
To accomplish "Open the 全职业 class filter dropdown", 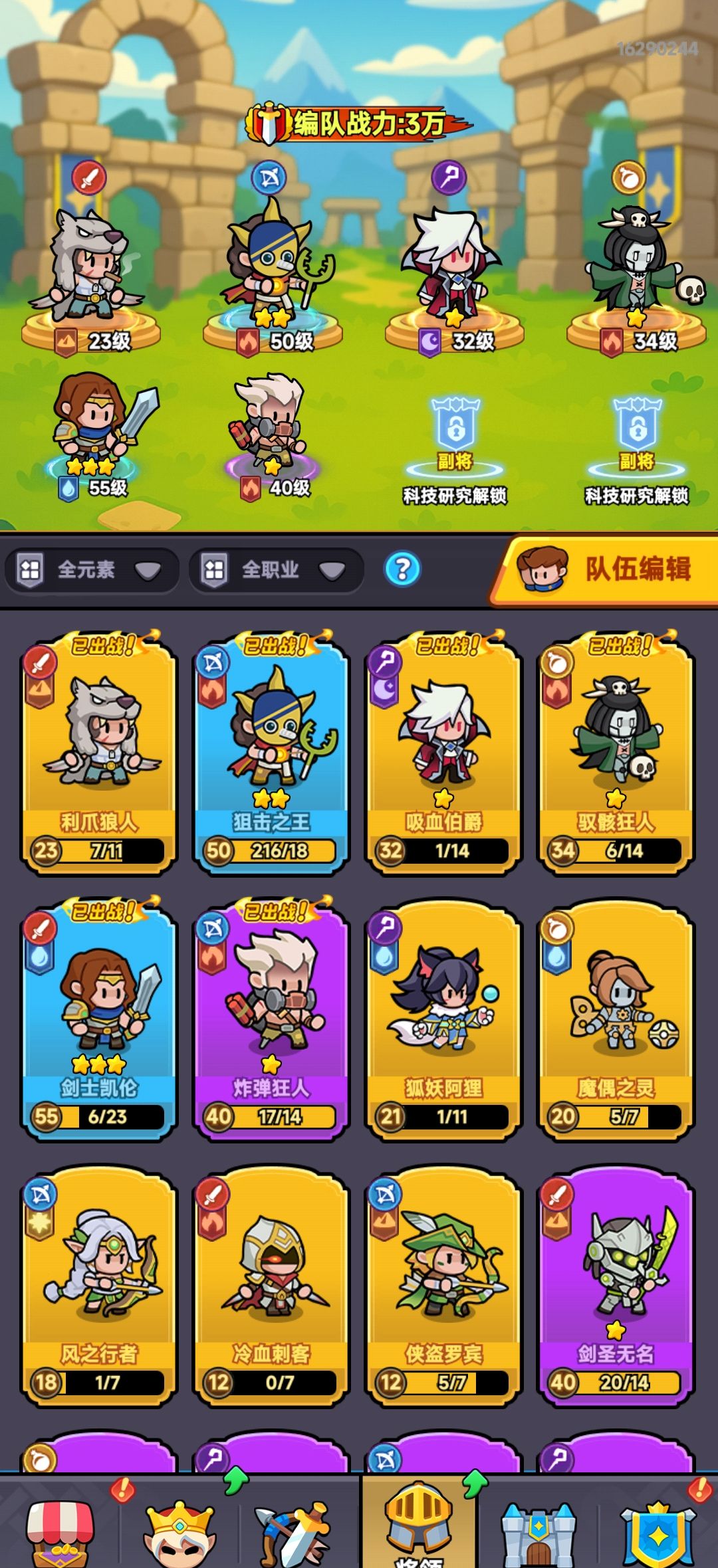I will (x=276, y=570).
